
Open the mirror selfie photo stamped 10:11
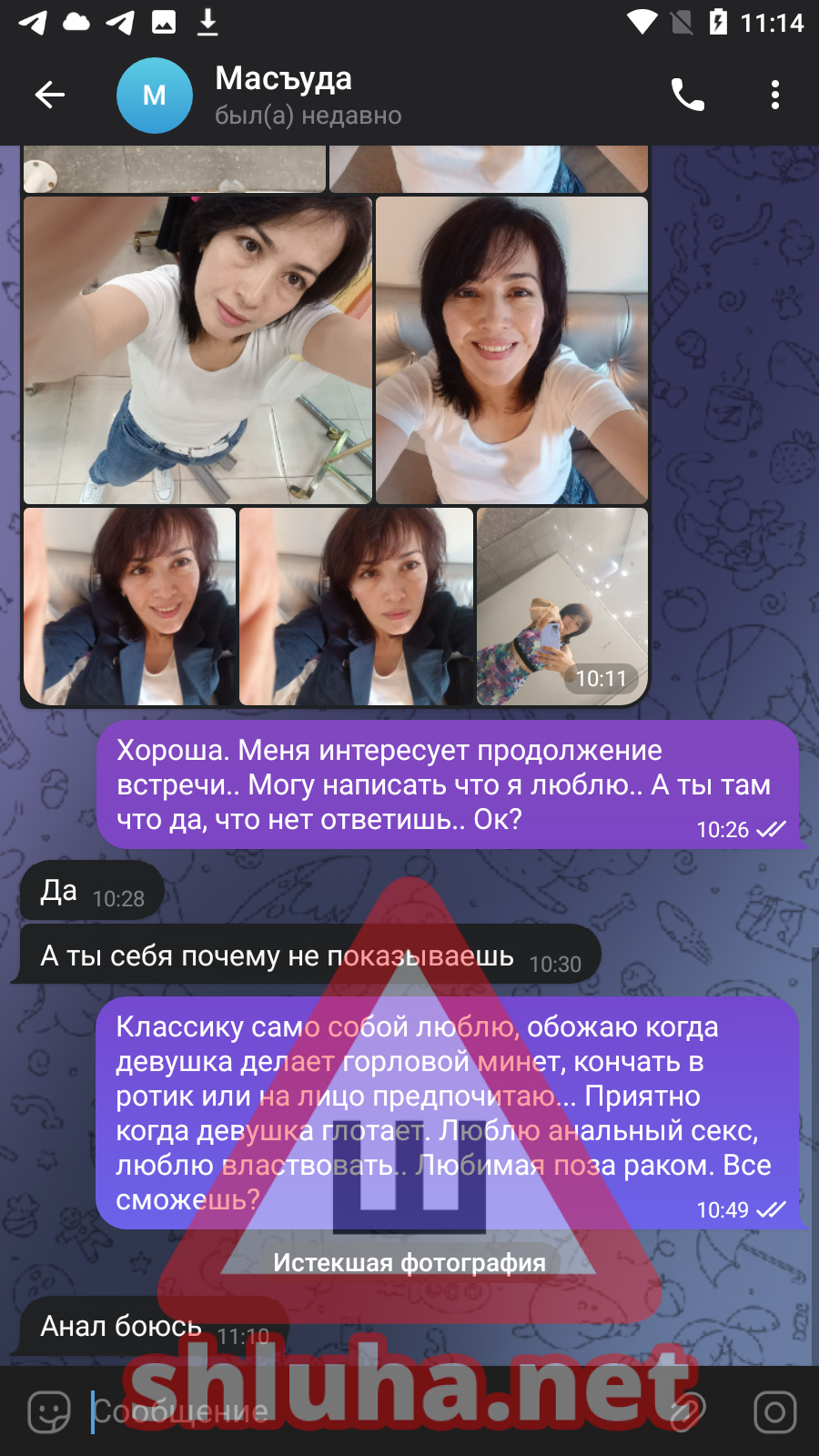pyautogui.click(x=561, y=605)
